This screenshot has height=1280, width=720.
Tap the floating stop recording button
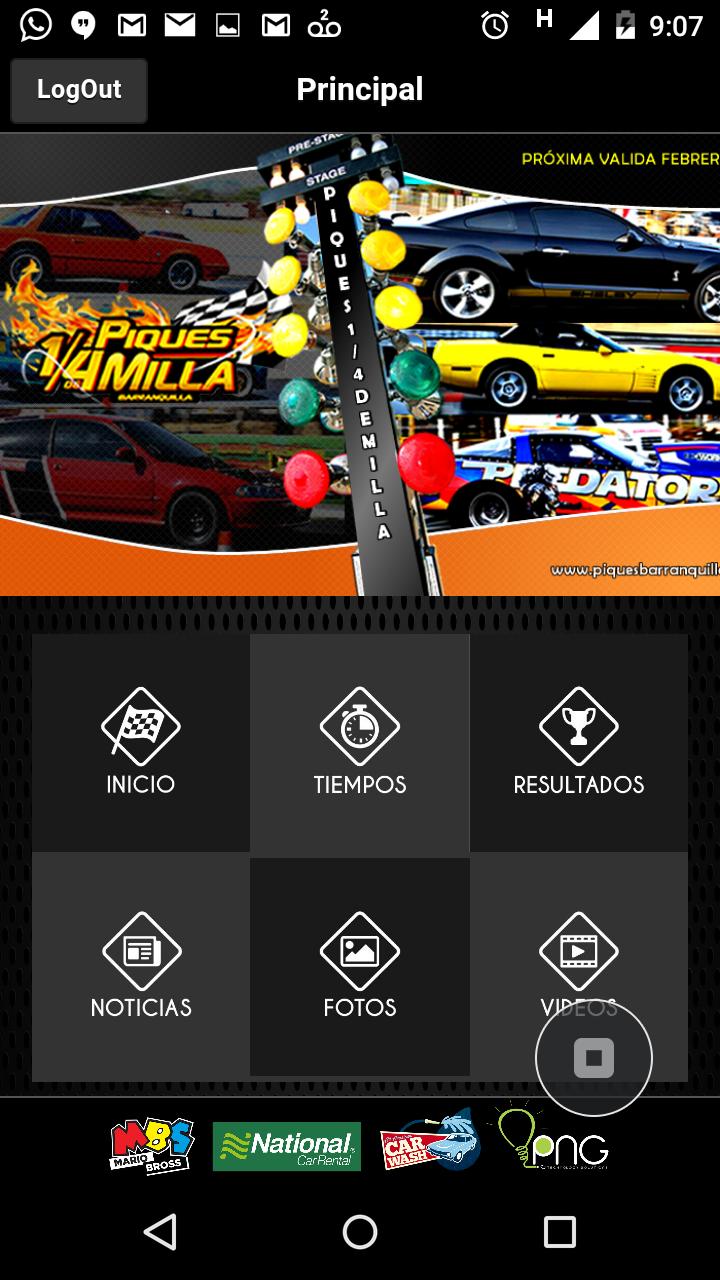click(x=594, y=1058)
